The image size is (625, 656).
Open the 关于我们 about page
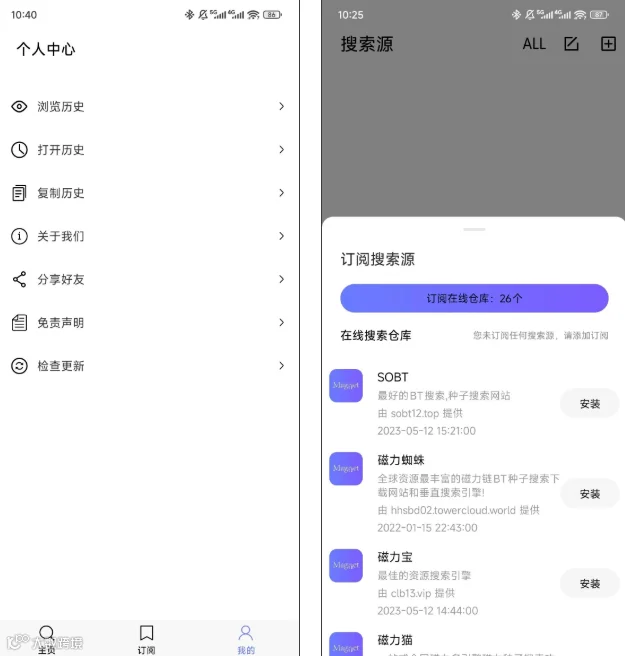pos(149,236)
